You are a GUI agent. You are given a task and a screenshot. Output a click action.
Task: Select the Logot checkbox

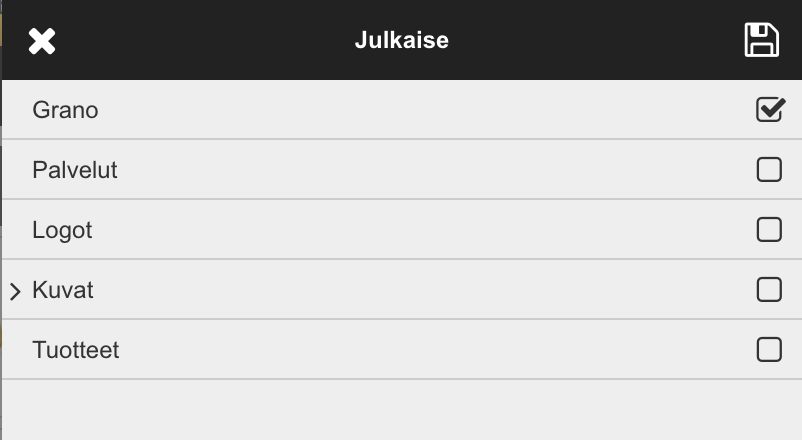769,230
